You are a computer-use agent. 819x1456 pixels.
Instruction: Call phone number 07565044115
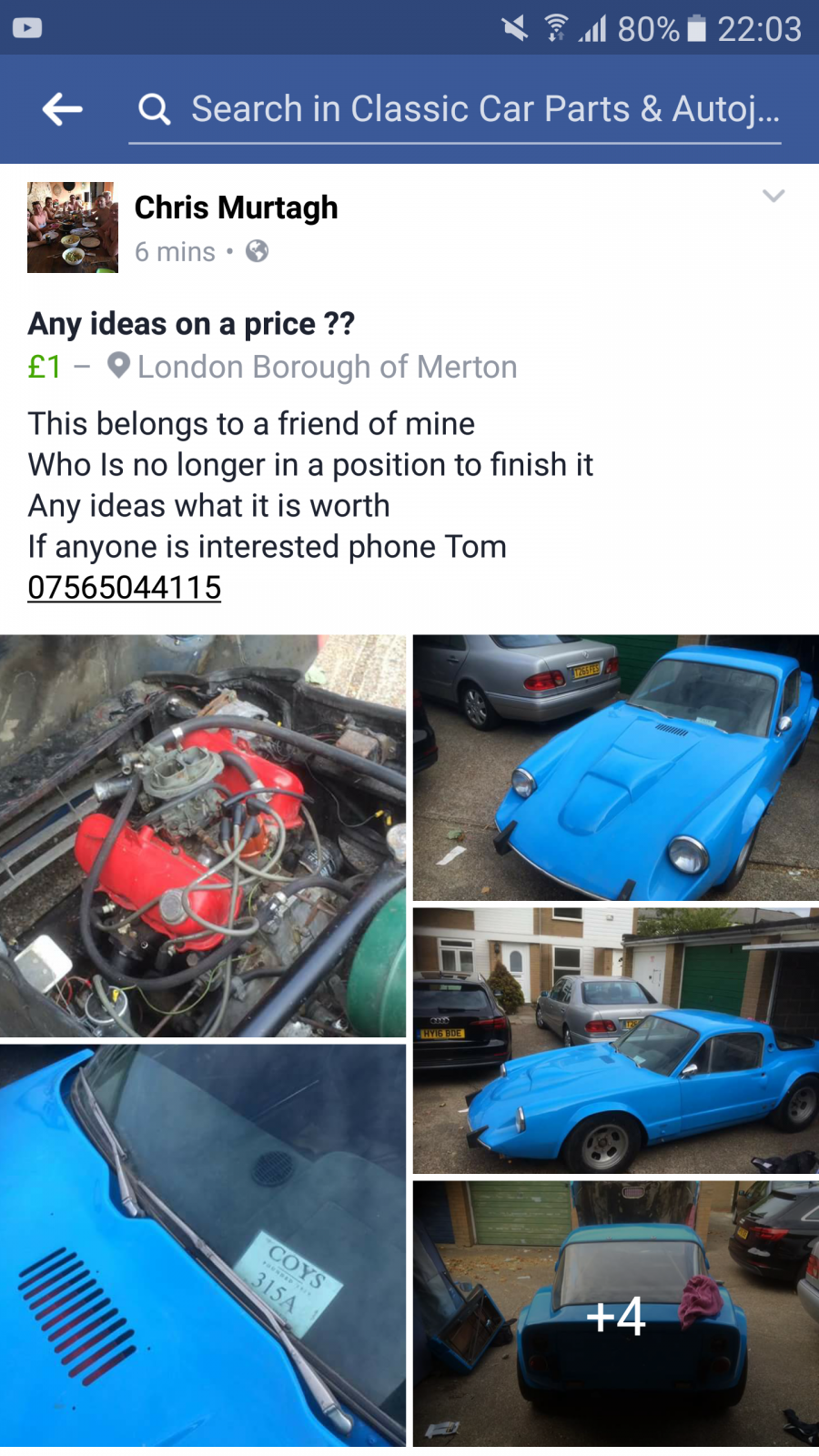pos(125,588)
